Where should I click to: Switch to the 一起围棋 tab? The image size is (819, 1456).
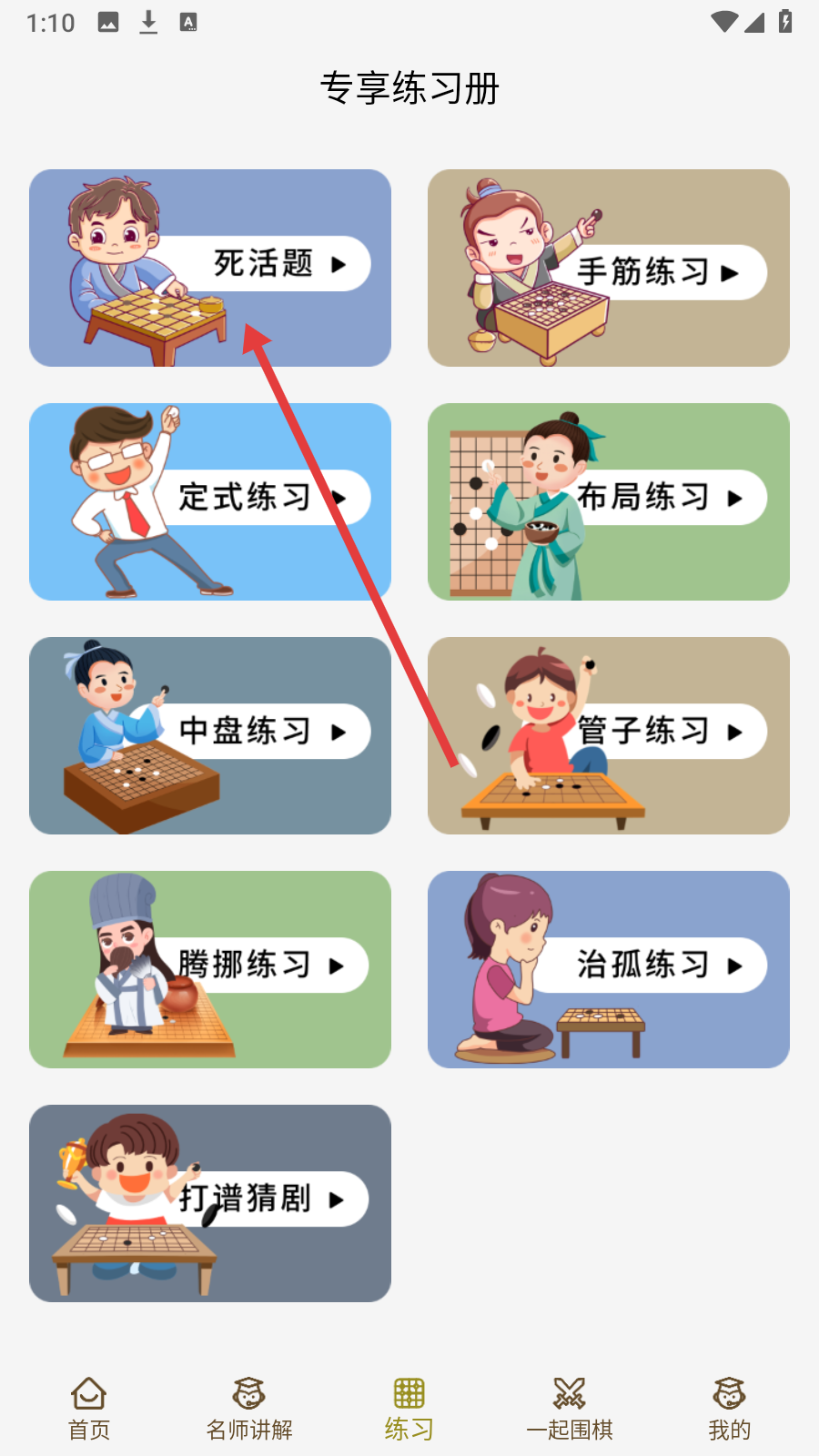(x=570, y=1409)
